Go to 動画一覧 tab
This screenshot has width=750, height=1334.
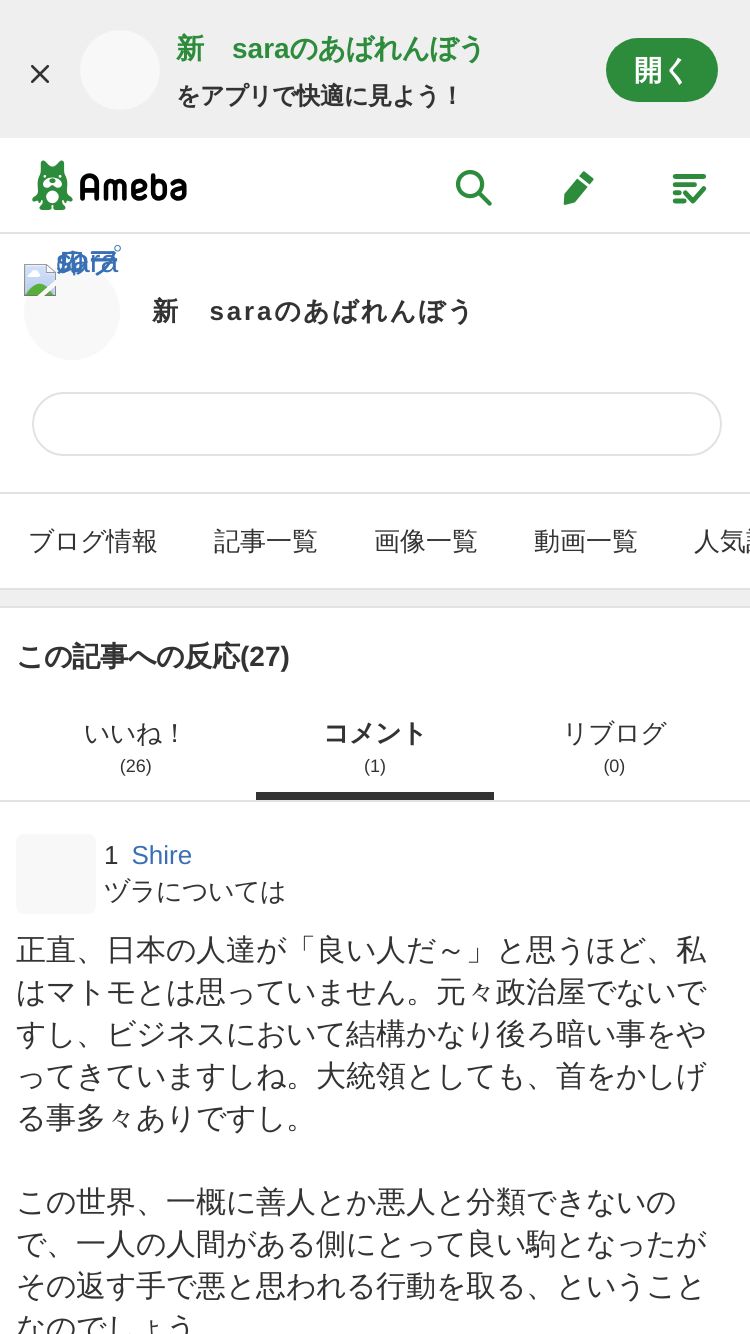click(x=586, y=541)
